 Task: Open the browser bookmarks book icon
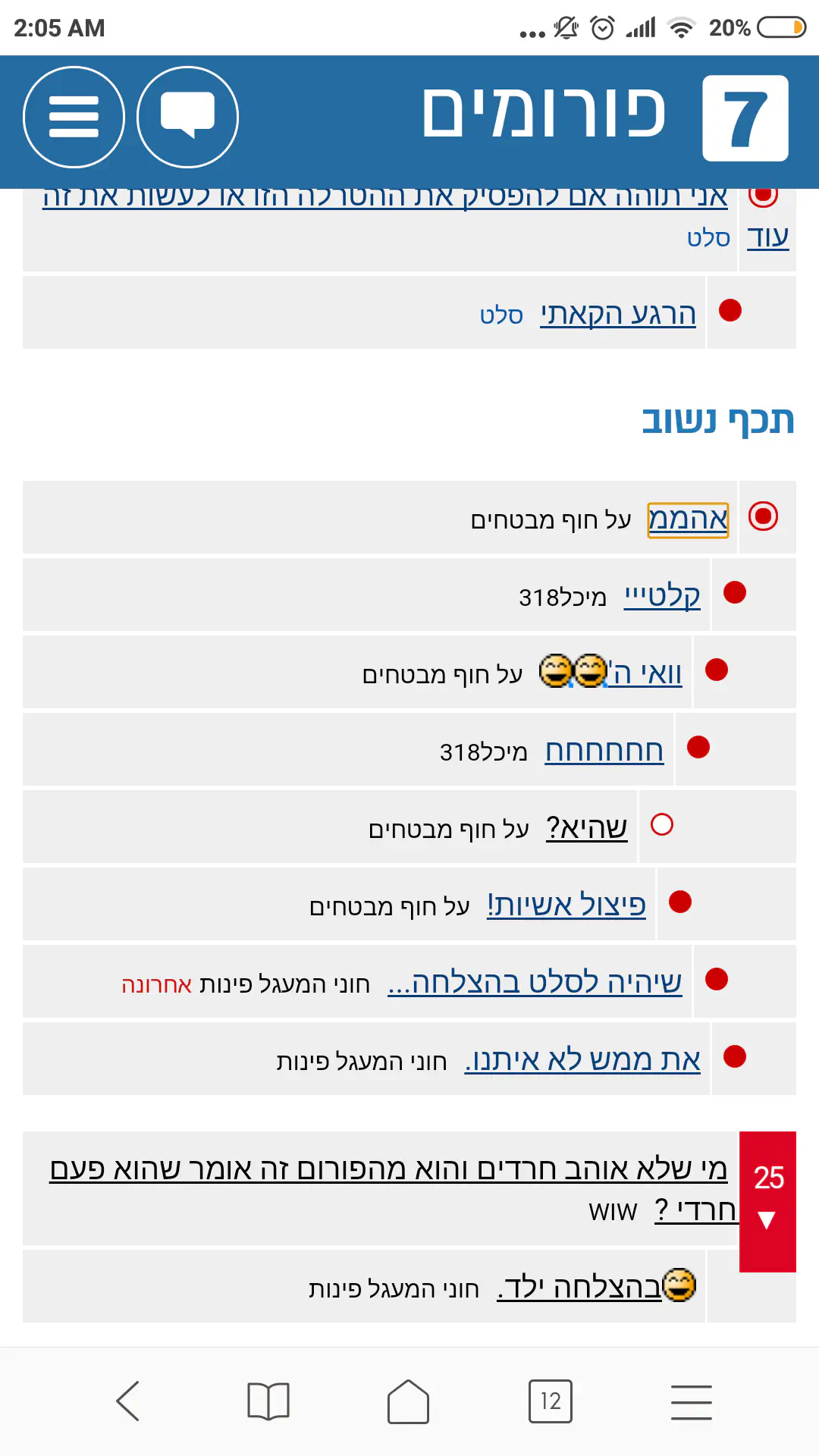pyautogui.click(x=268, y=1401)
